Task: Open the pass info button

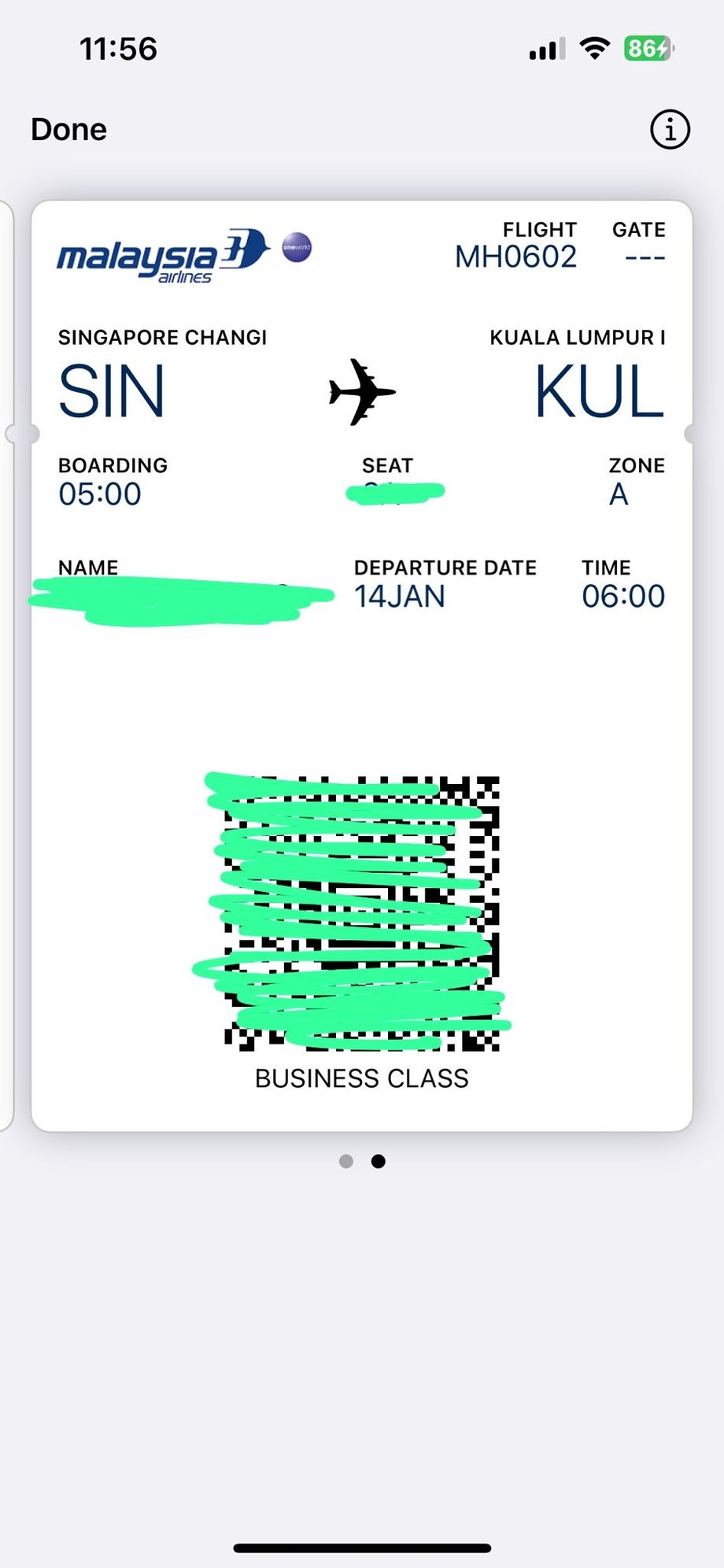Action: [x=670, y=129]
